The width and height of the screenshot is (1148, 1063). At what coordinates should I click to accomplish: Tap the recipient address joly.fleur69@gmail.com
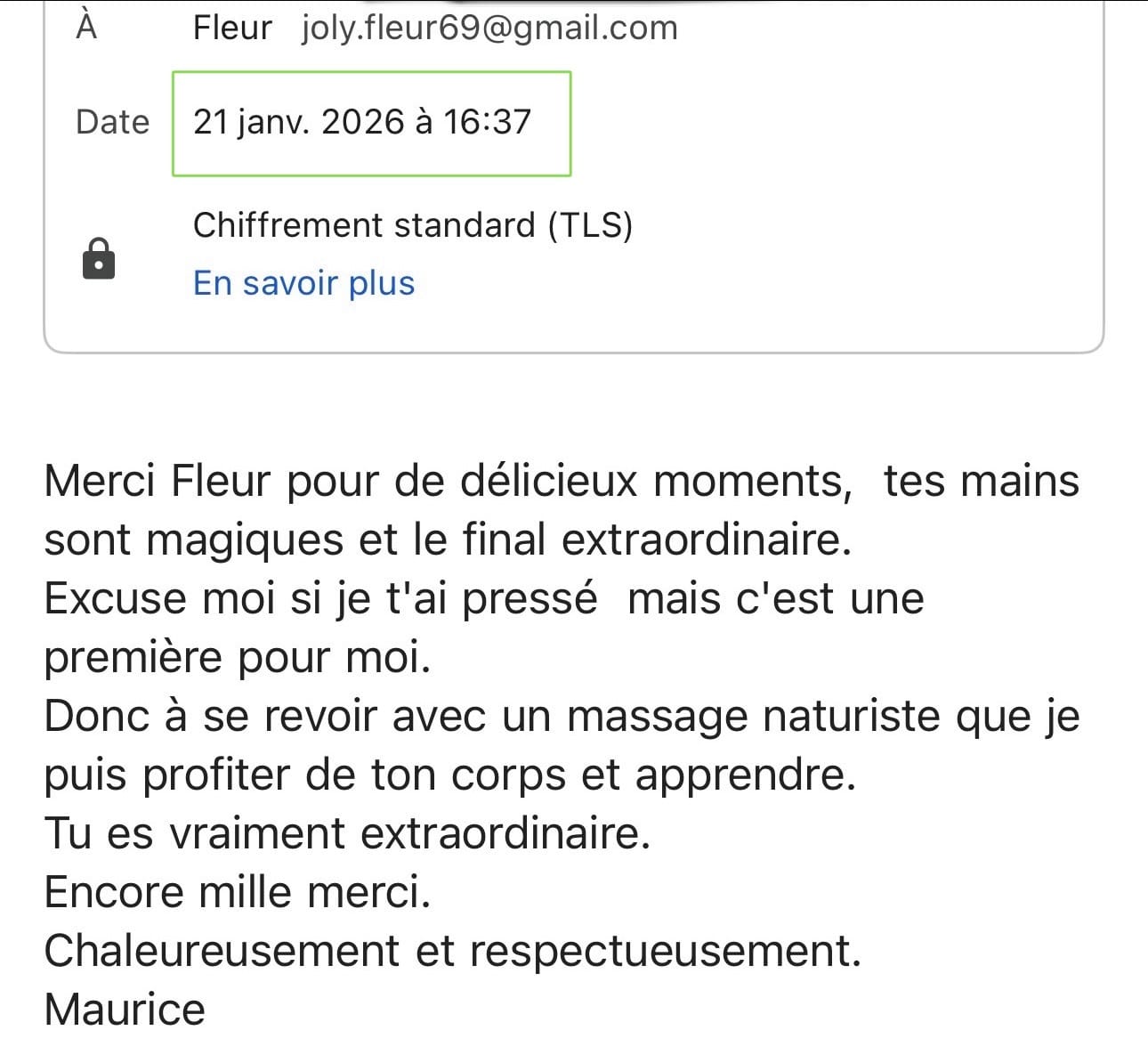489,28
